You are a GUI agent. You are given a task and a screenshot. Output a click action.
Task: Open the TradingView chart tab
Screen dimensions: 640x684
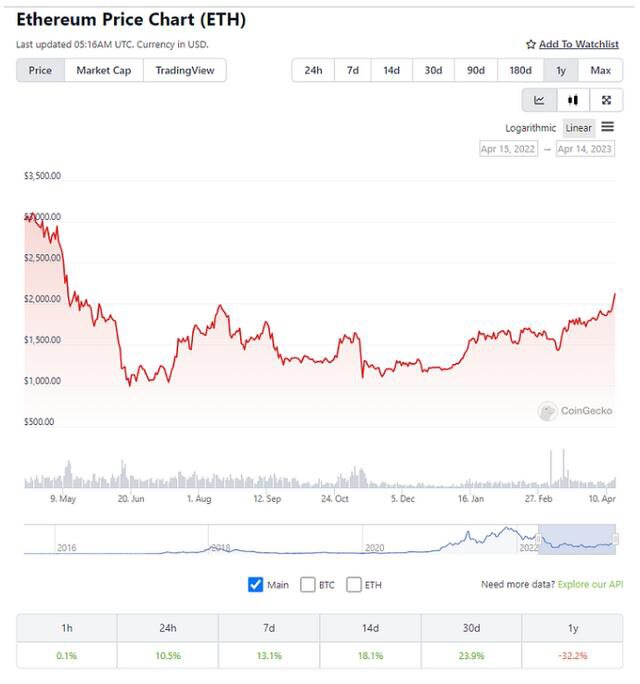pyautogui.click(x=185, y=70)
